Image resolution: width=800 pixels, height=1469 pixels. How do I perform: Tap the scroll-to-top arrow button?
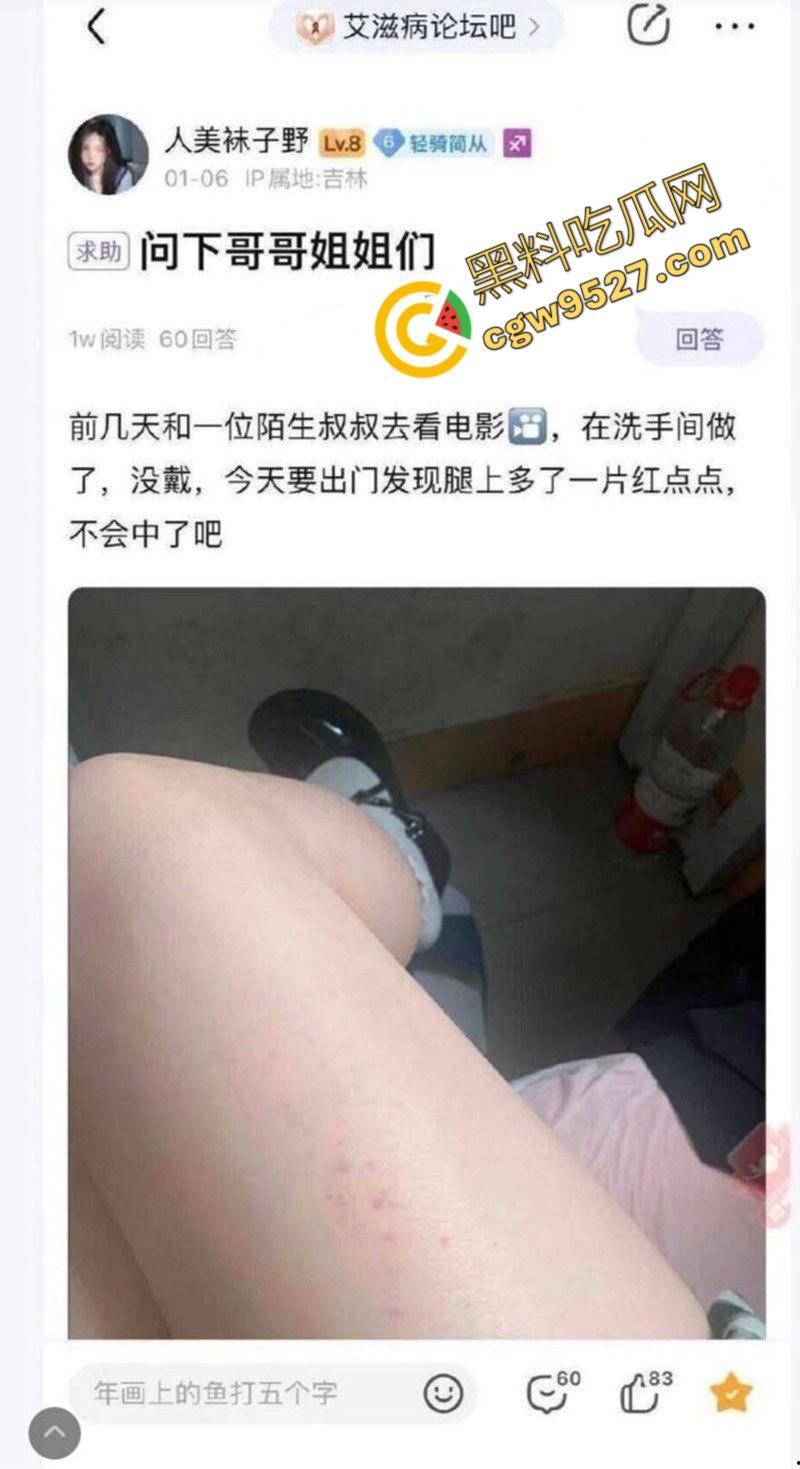[54, 1432]
